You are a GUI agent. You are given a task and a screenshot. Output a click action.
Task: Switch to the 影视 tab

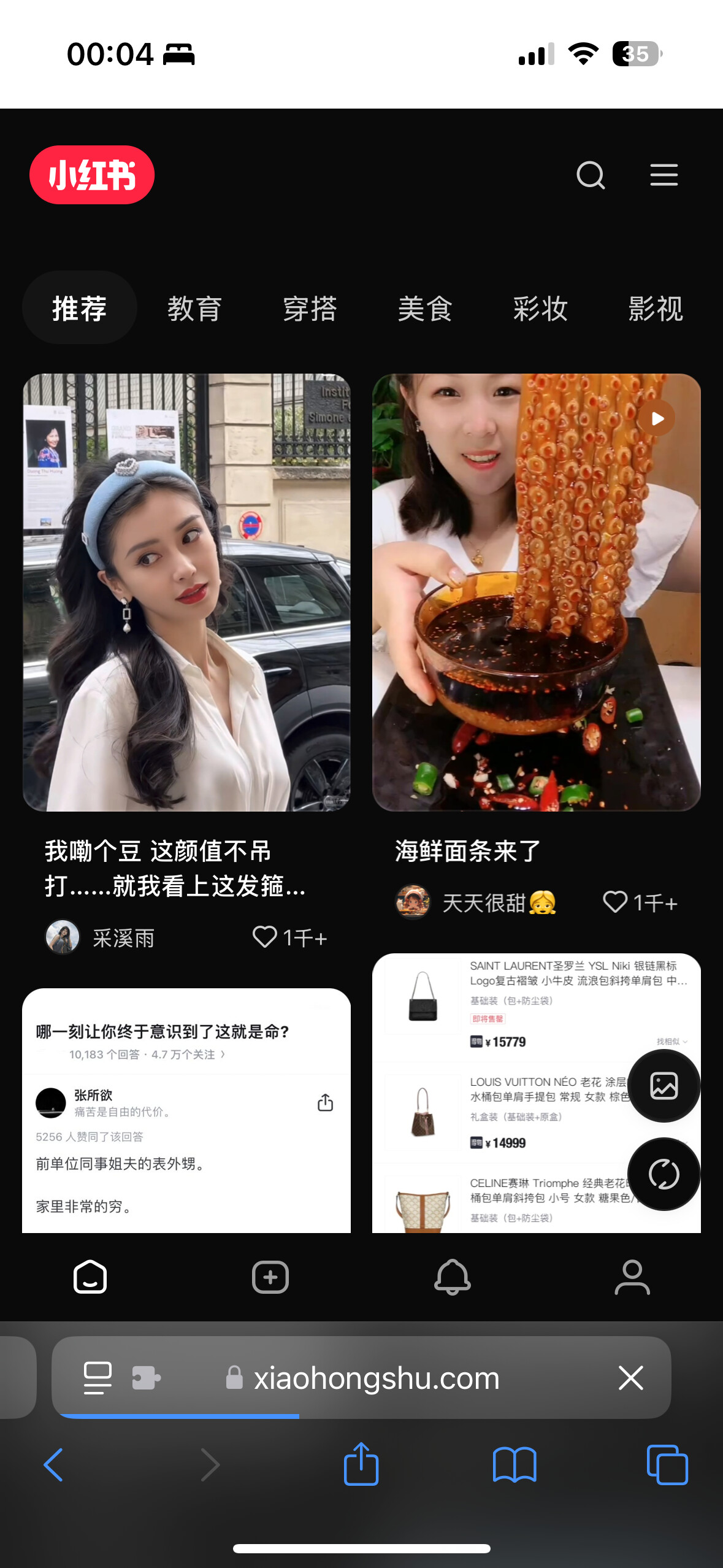pyautogui.click(x=655, y=309)
